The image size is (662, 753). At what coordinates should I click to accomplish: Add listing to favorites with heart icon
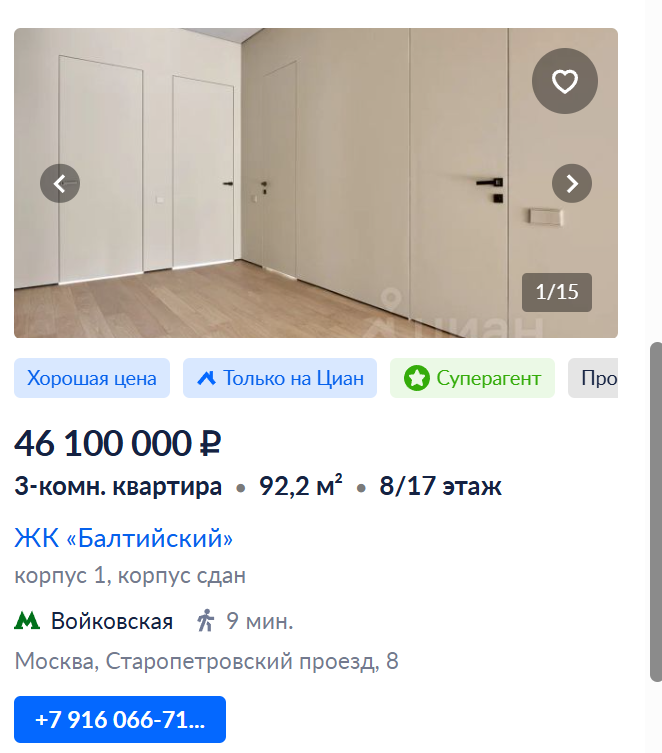click(x=565, y=81)
